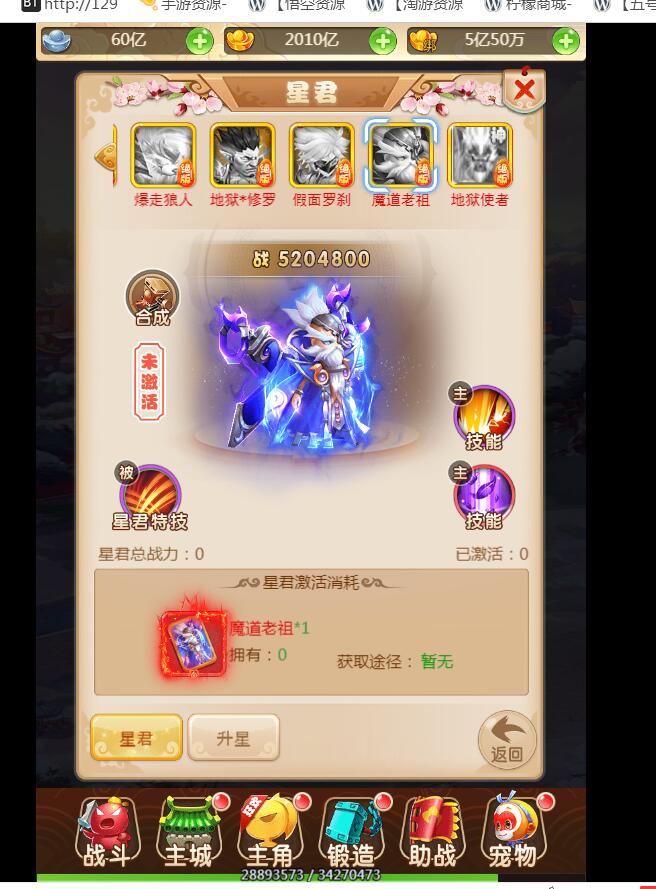
Task: View the 星君特技 passive skill
Action: tap(150, 496)
